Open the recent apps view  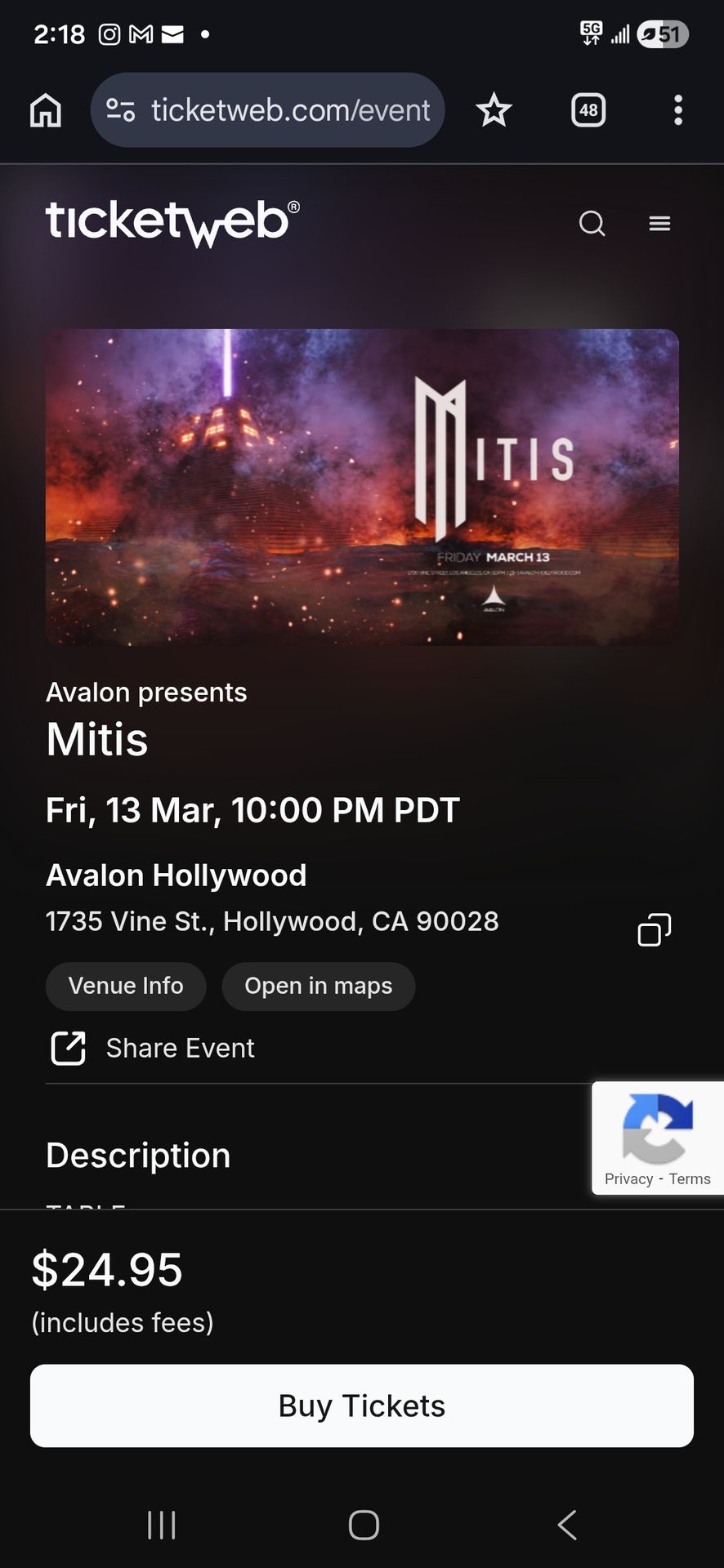[x=162, y=1525]
